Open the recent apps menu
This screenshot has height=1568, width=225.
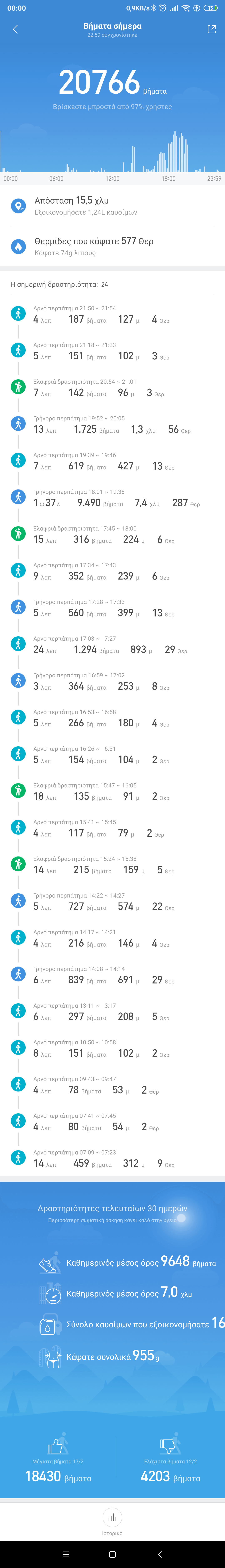coord(66,1554)
